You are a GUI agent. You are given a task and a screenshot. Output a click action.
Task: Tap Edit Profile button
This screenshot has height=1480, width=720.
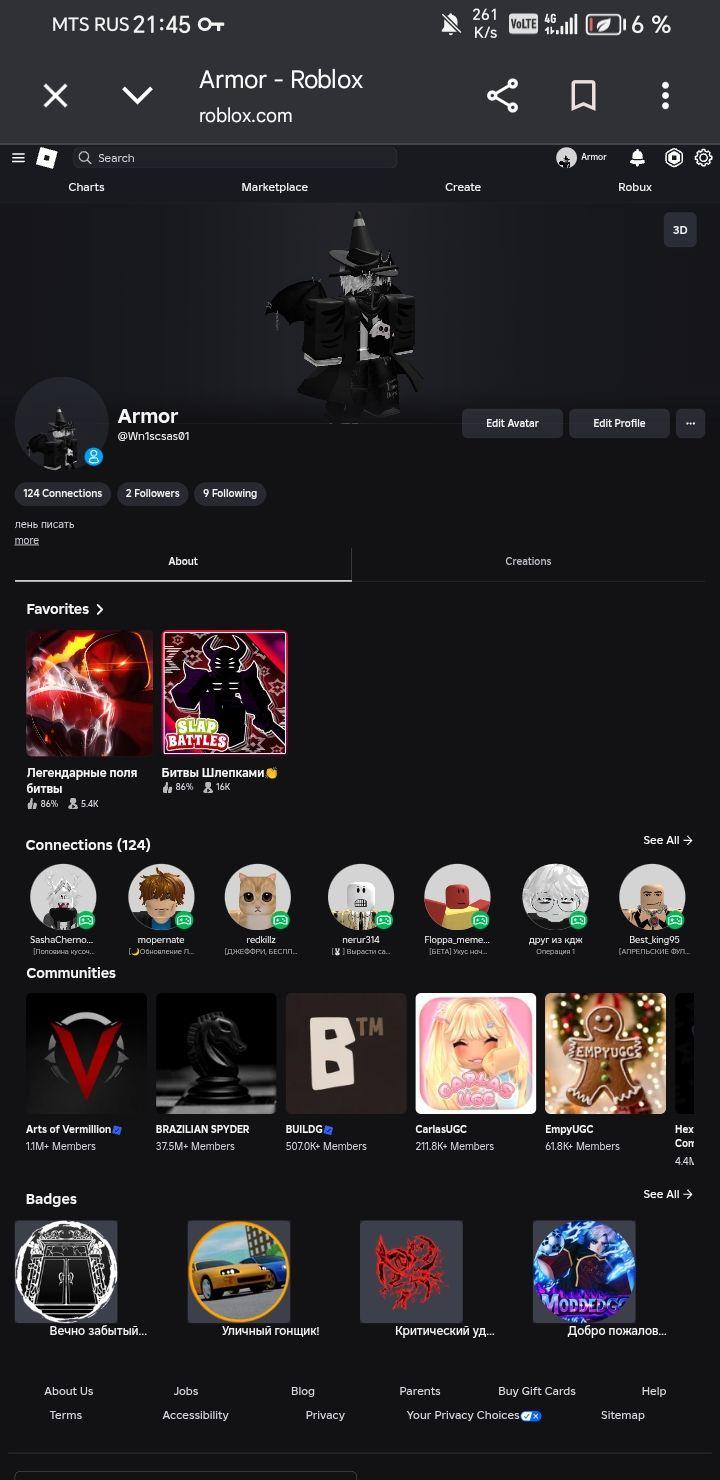click(x=619, y=423)
